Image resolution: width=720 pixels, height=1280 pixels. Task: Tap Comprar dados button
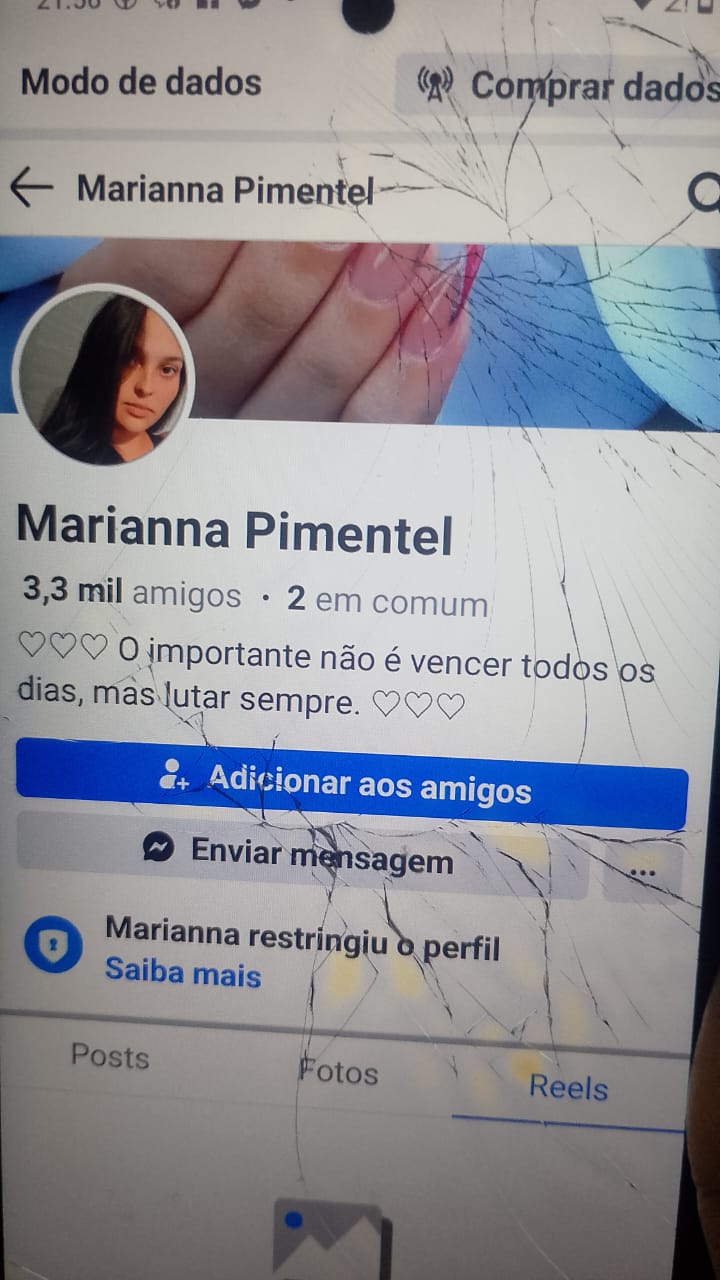pos(565,86)
